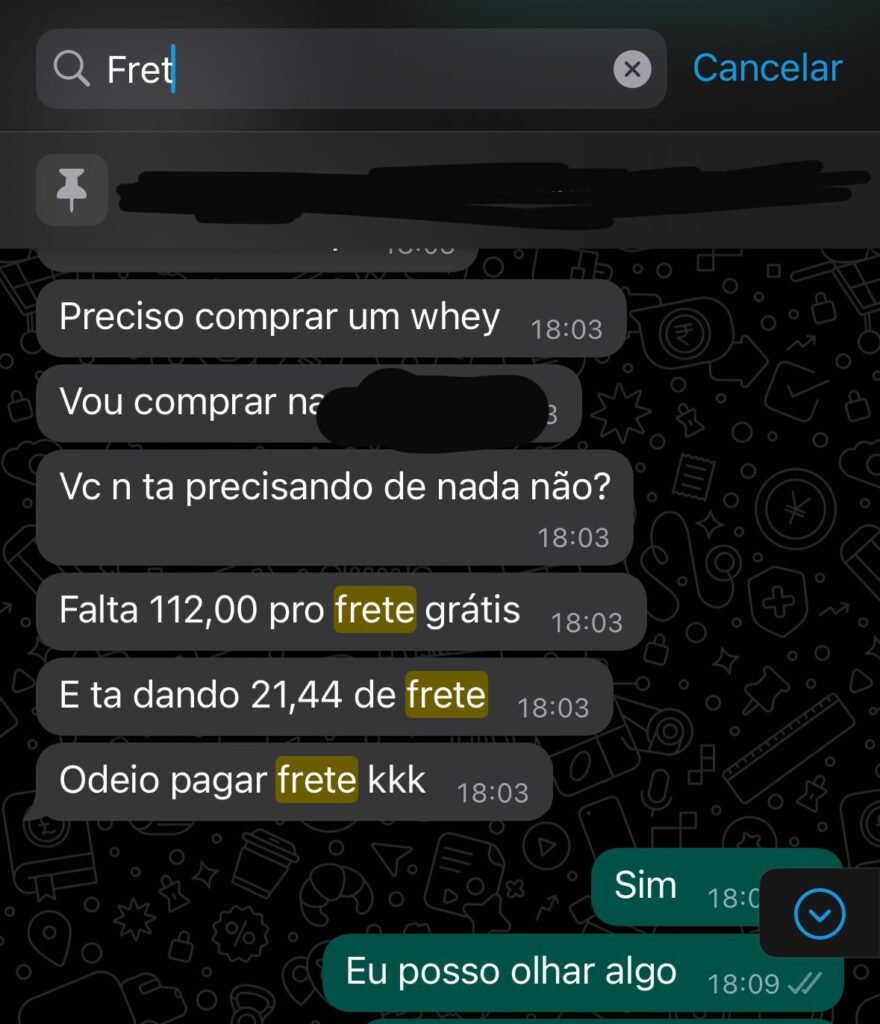The width and height of the screenshot is (880, 1024).
Task: Jump to latest messages with down arrow
Action: (x=819, y=912)
